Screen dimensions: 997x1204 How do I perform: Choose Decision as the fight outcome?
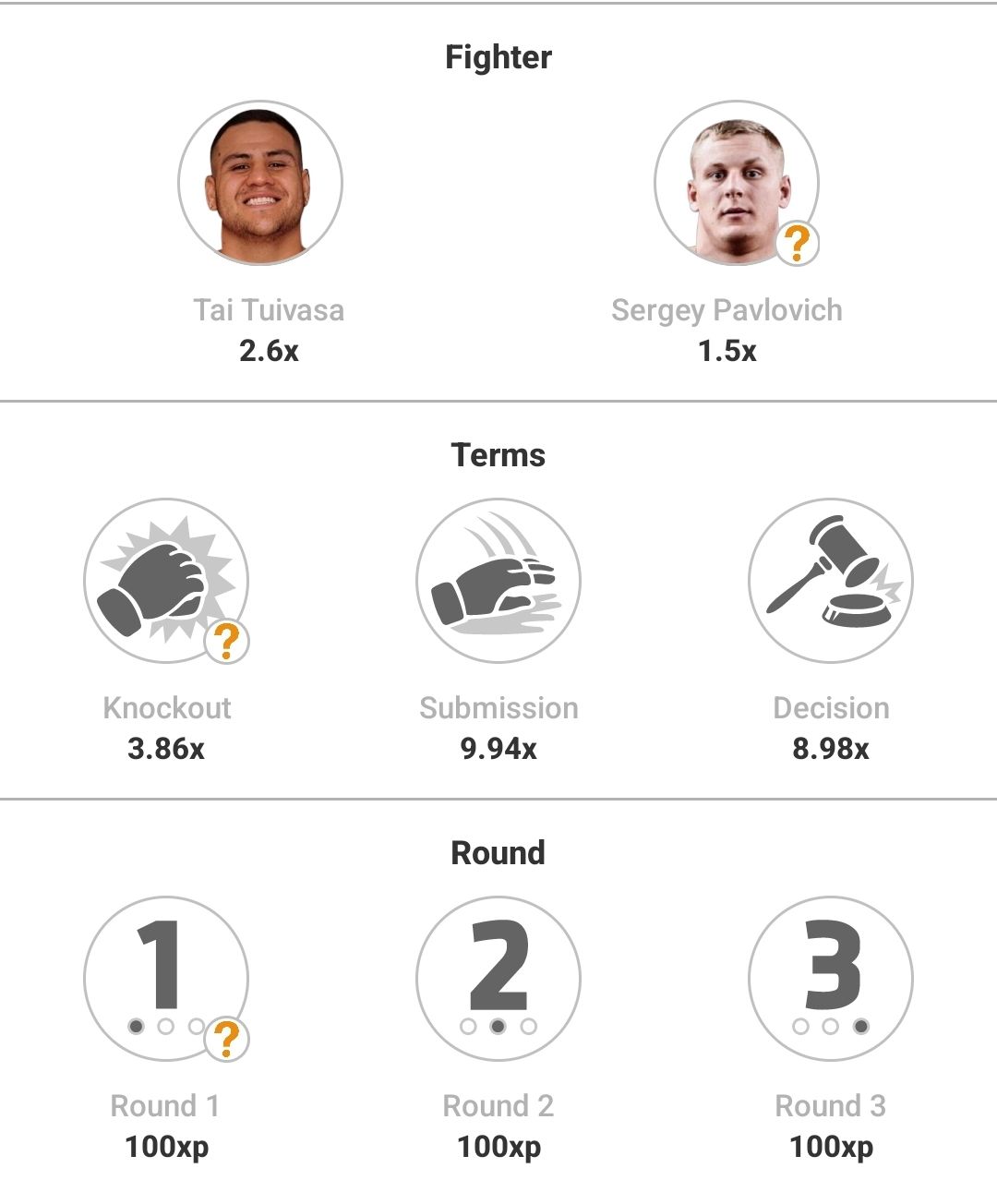pos(830,581)
